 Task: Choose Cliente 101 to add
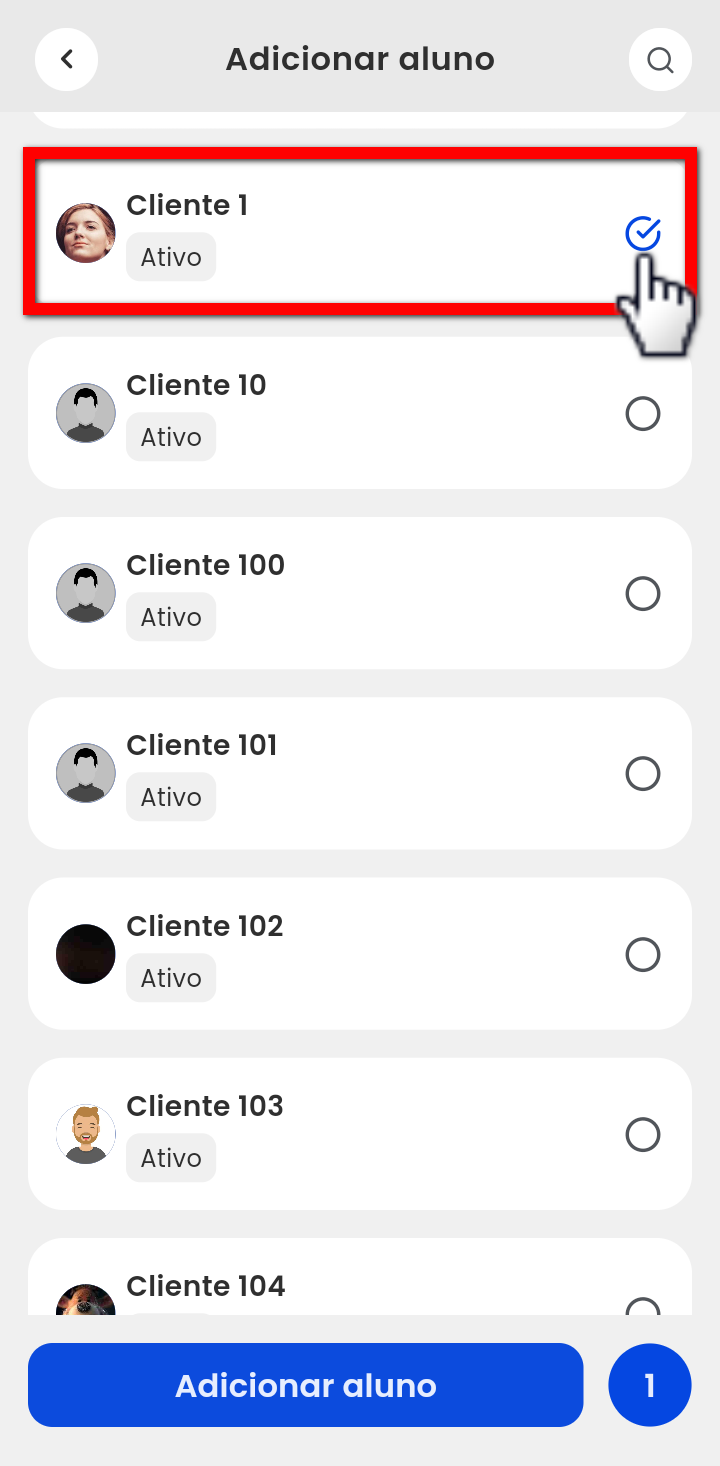642,773
